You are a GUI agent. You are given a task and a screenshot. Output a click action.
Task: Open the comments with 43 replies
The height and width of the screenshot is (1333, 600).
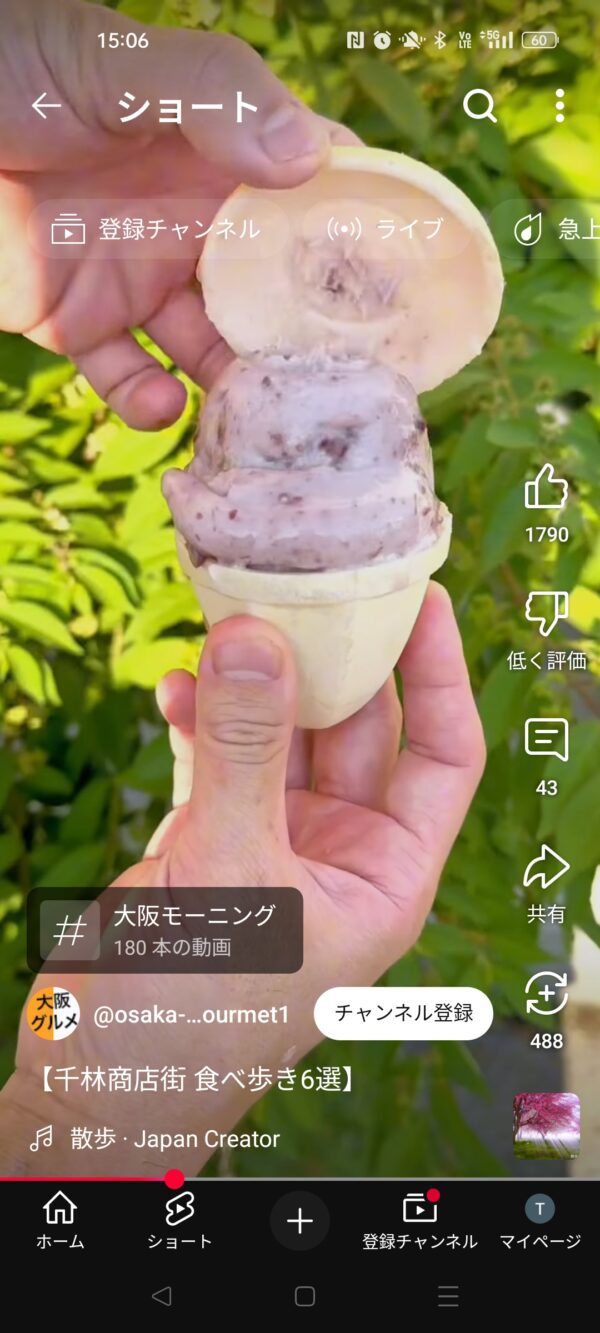[546, 741]
